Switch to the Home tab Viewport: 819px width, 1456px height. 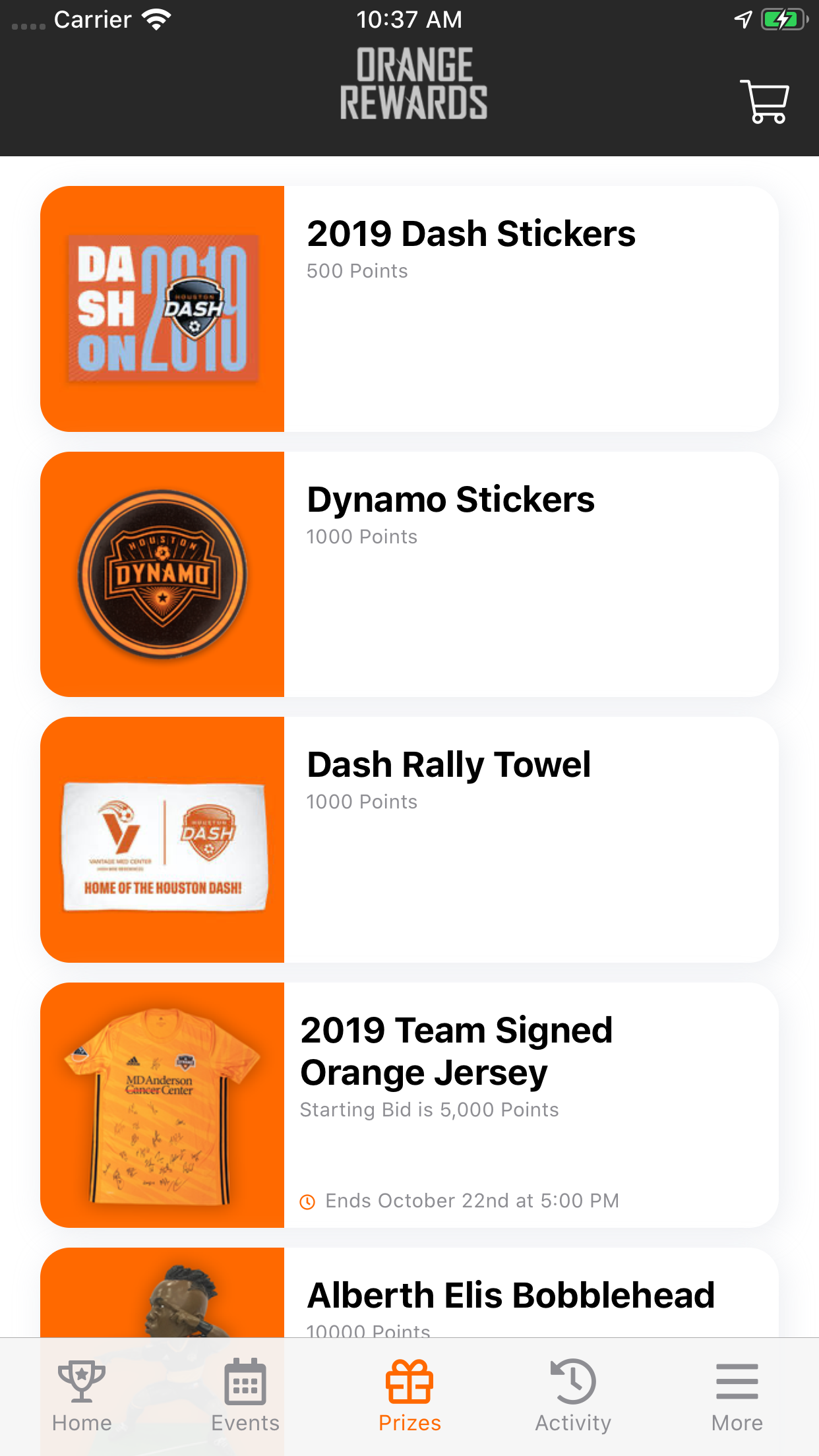pos(82,1395)
